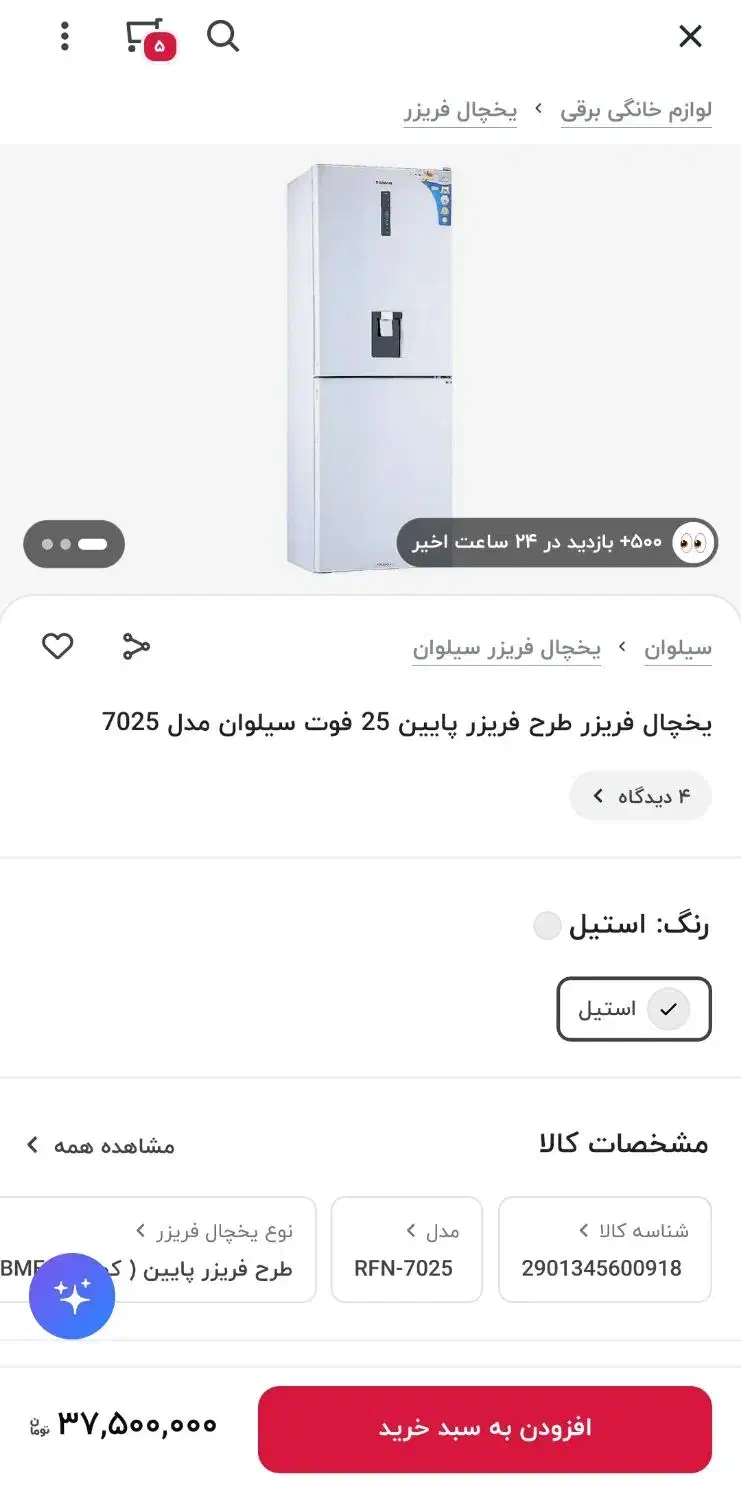Close the product page with the X icon
Screen dimensions: 741x1500
click(690, 36)
